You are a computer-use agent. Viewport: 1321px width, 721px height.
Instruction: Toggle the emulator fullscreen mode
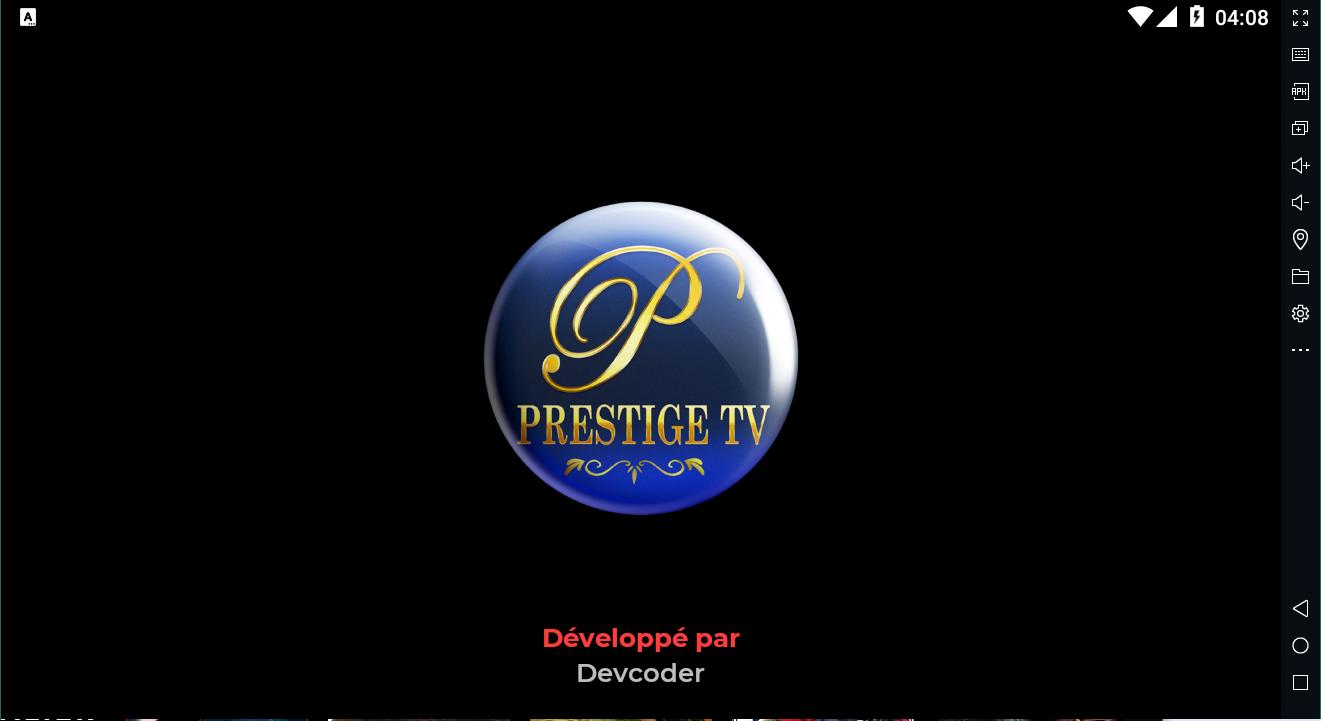(x=1300, y=18)
